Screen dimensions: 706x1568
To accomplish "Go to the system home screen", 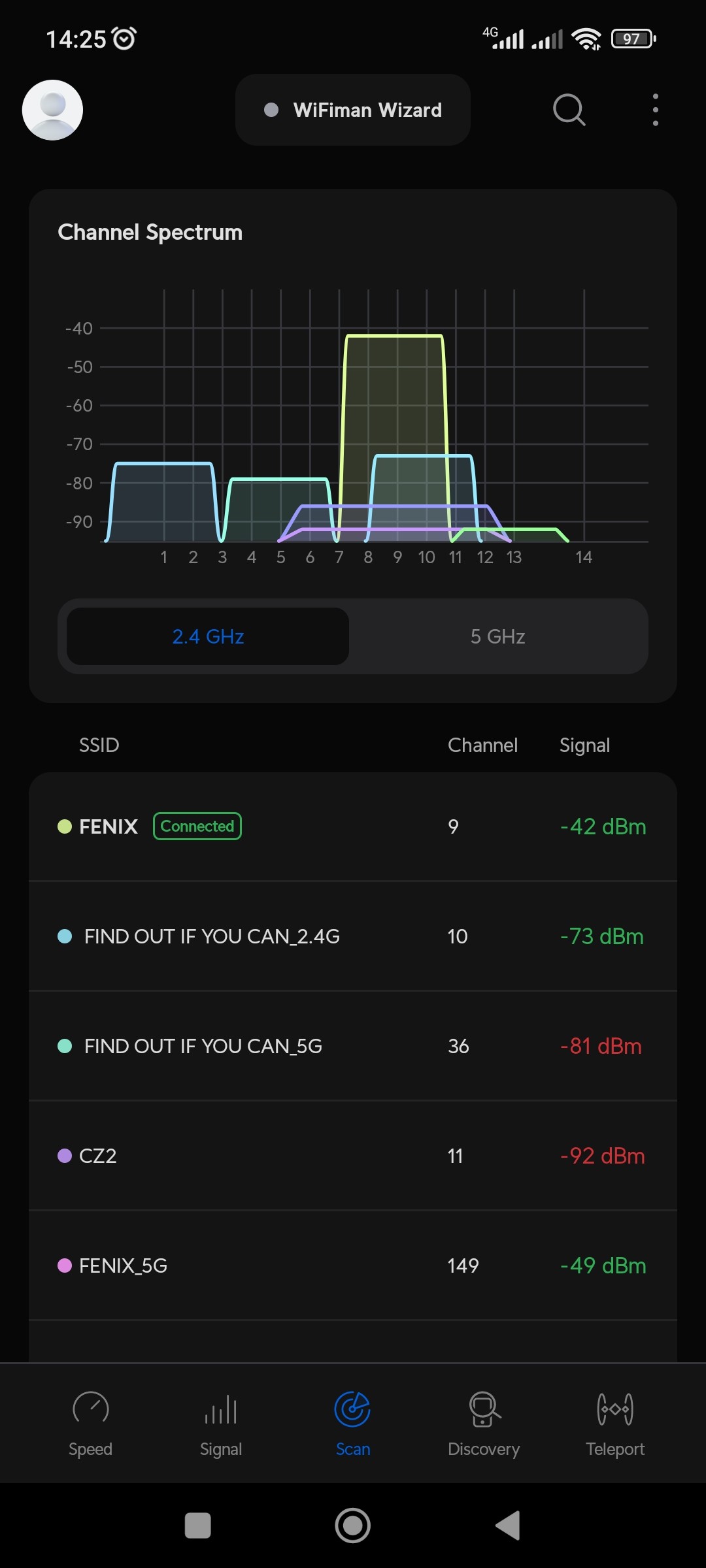I will coord(353,1526).
